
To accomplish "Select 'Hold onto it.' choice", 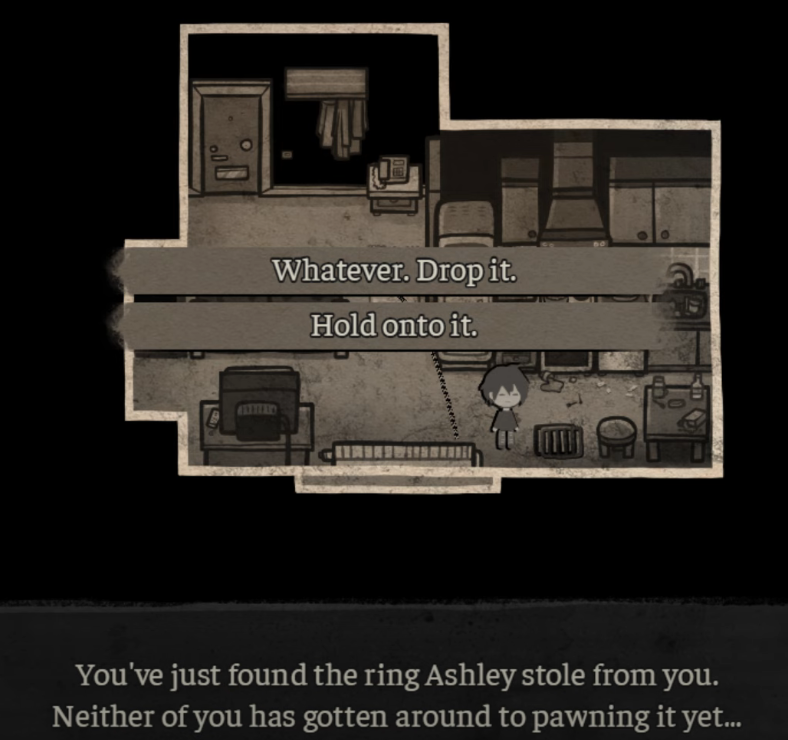I will (x=394, y=326).
